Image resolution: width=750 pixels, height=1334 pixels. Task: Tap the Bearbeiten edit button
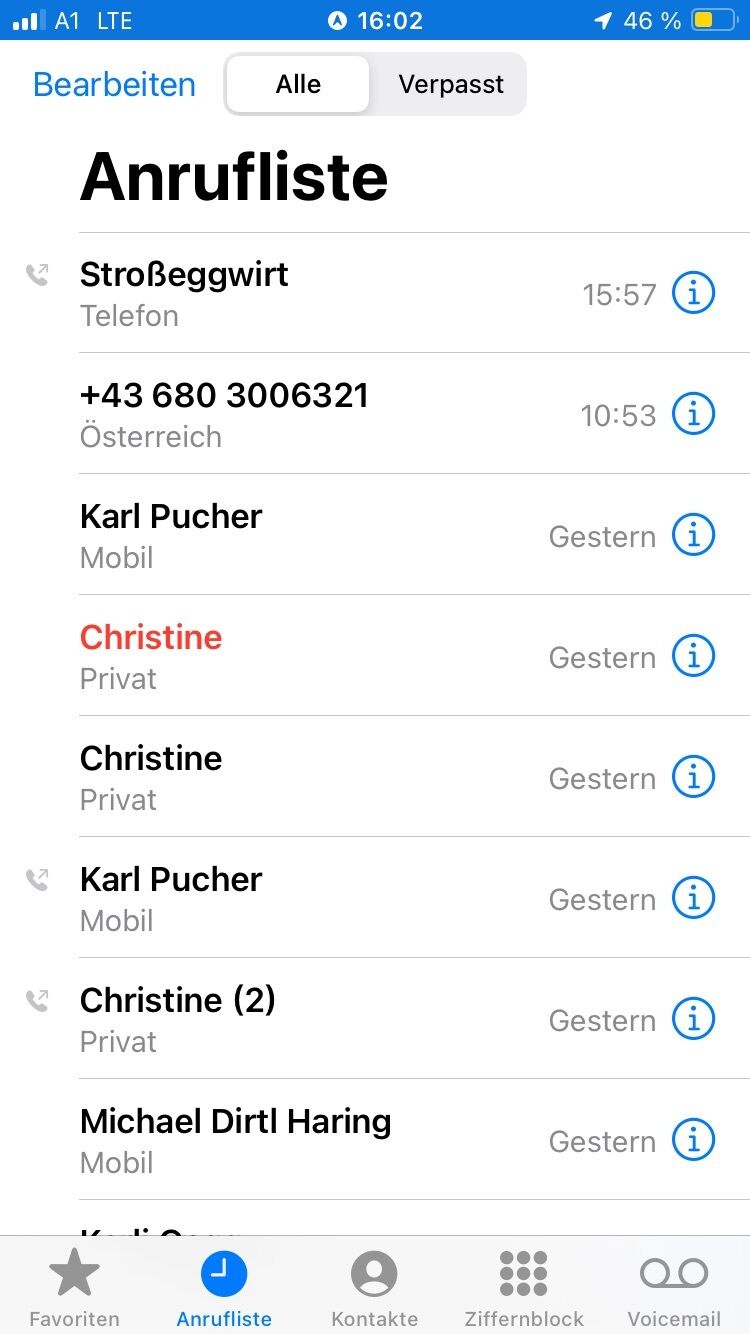(x=114, y=84)
